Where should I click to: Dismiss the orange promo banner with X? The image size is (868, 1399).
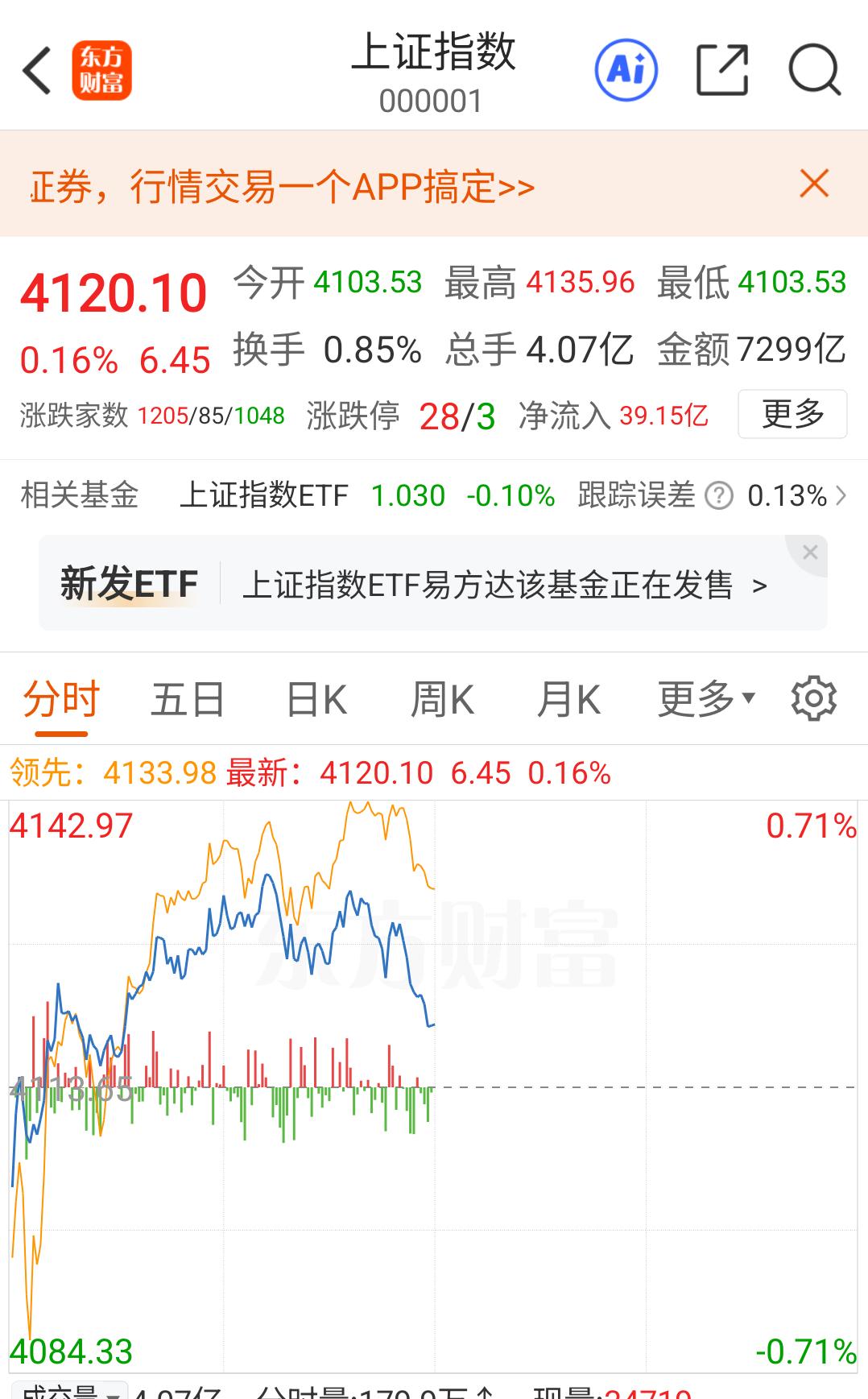click(814, 184)
